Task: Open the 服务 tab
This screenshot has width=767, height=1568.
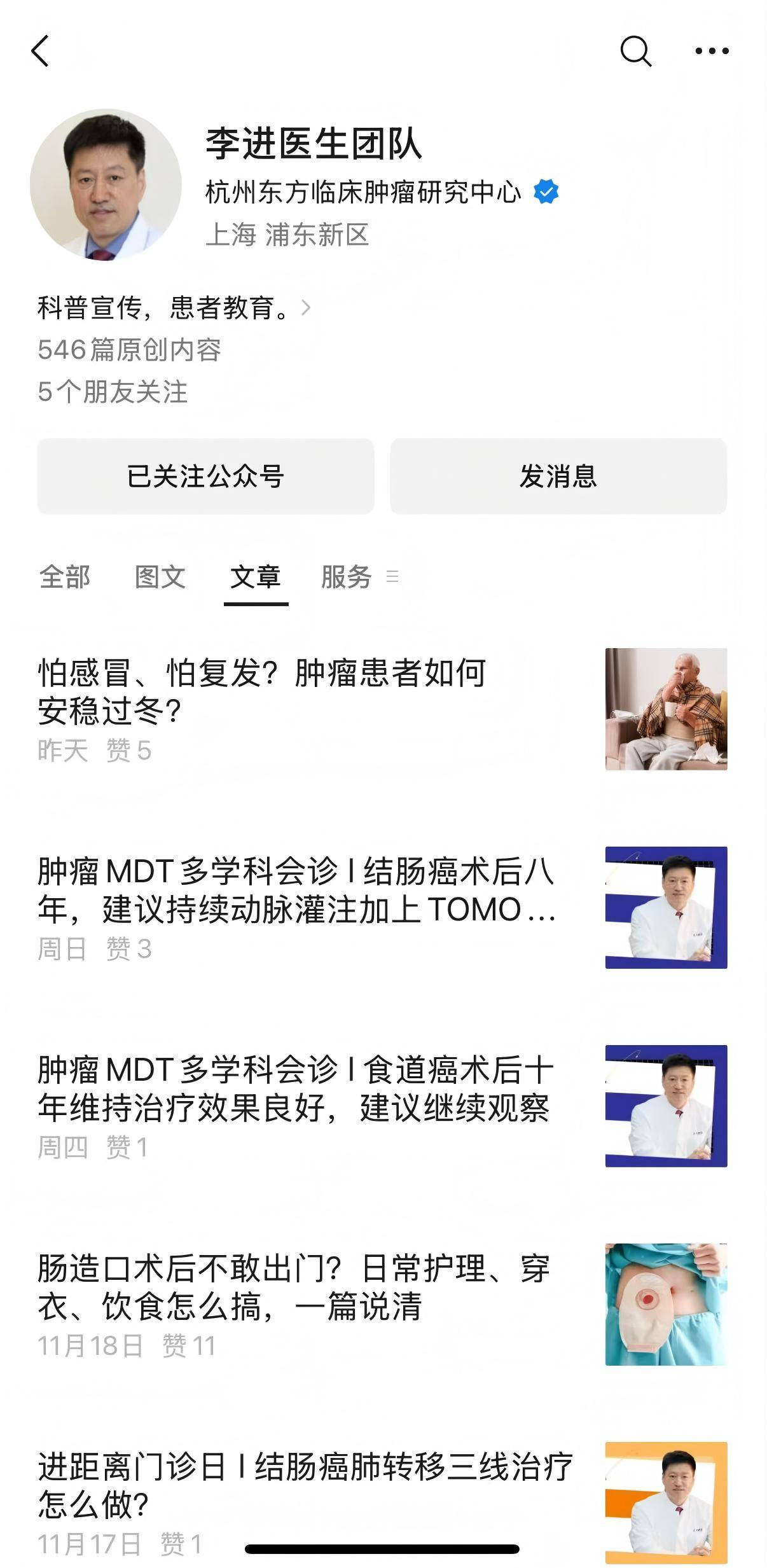Action: pos(347,577)
